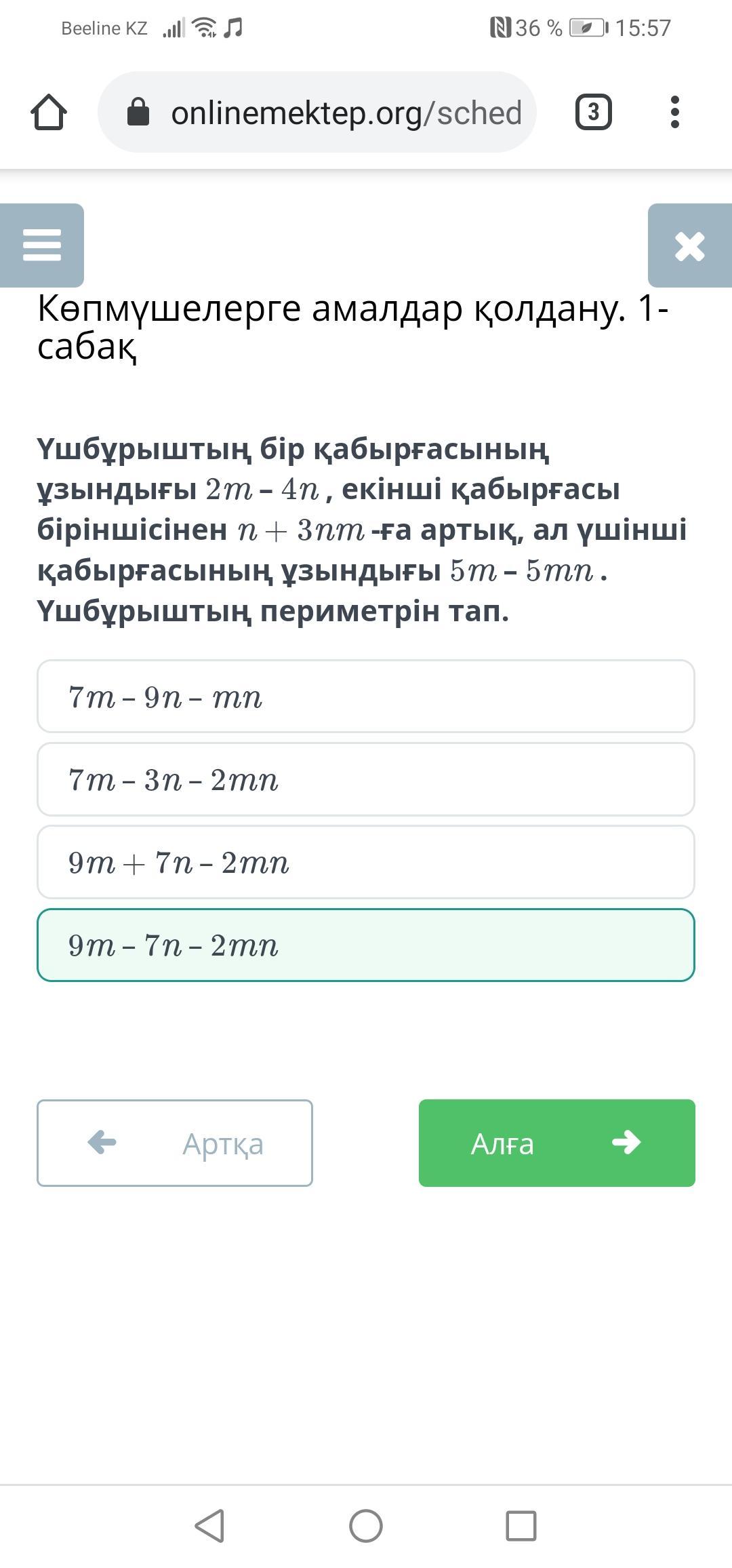This screenshot has width=732, height=1568.
Task: Close the lesson with the X button
Action: point(690,246)
